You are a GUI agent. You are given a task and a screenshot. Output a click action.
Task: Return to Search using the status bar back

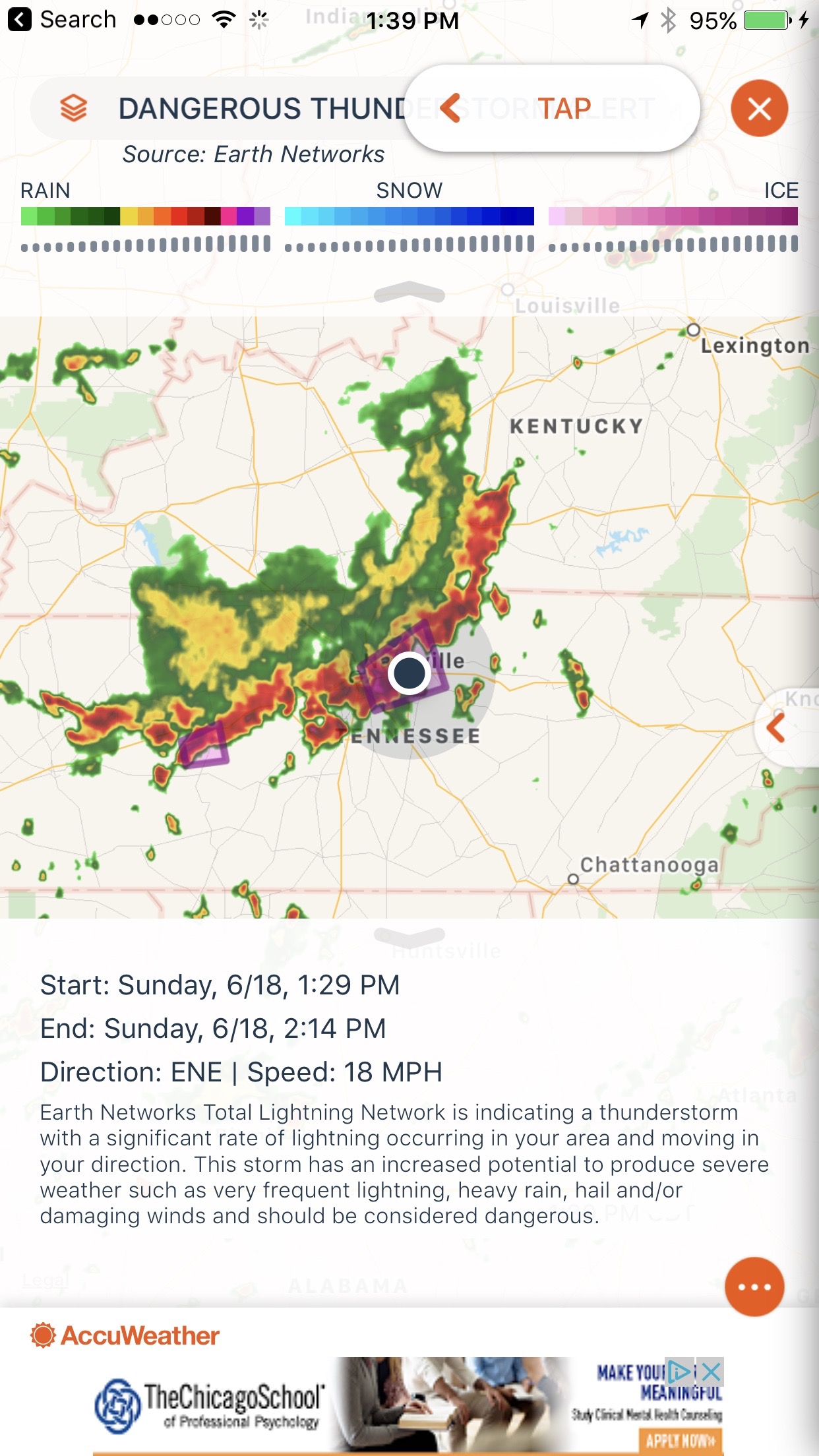[63, 20]
